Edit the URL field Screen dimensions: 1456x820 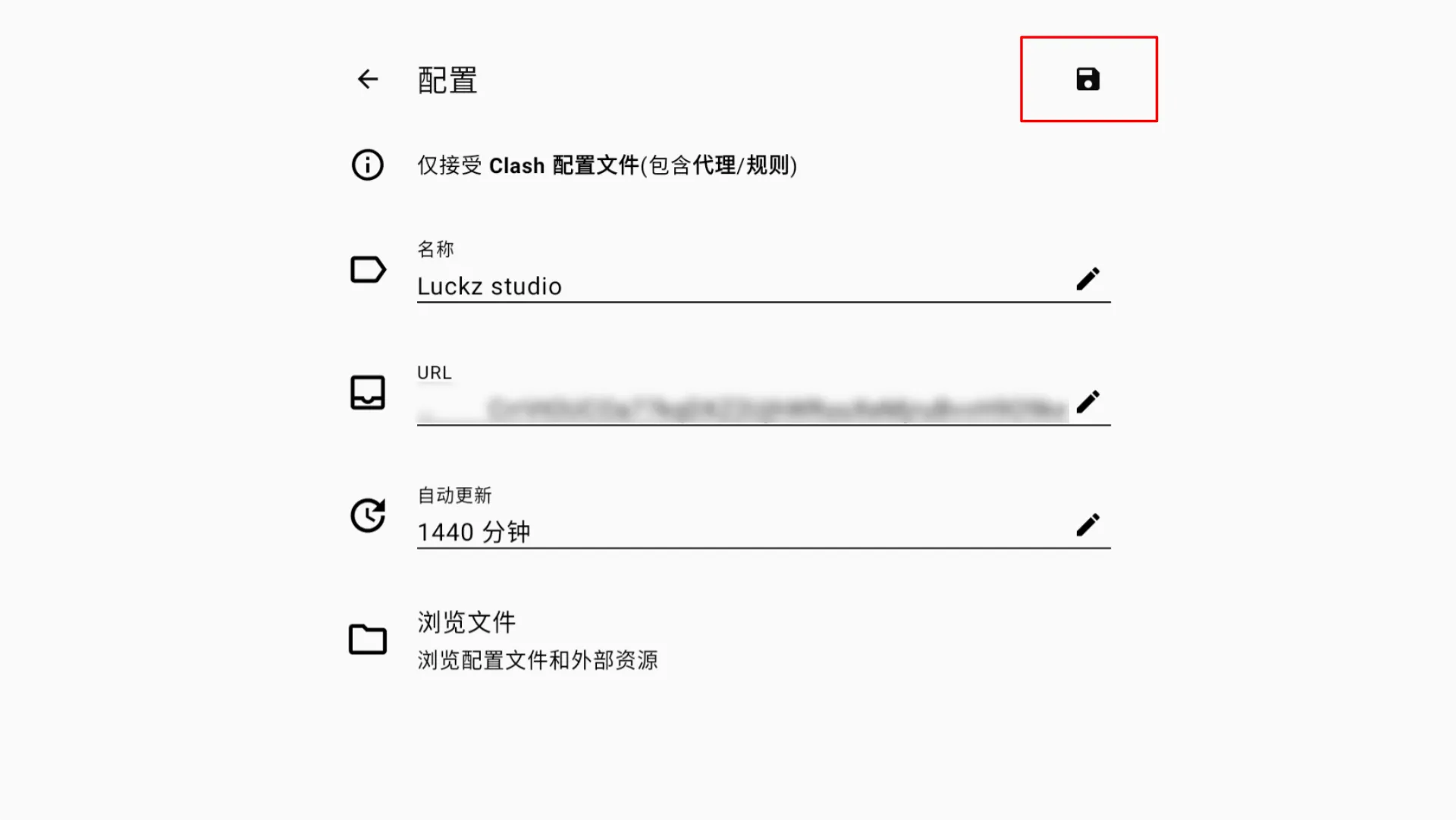pos(1087,402)
